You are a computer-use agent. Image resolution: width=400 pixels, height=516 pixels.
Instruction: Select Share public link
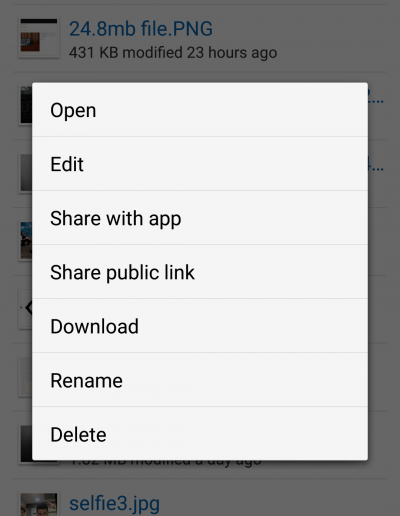tap(200, 272)
